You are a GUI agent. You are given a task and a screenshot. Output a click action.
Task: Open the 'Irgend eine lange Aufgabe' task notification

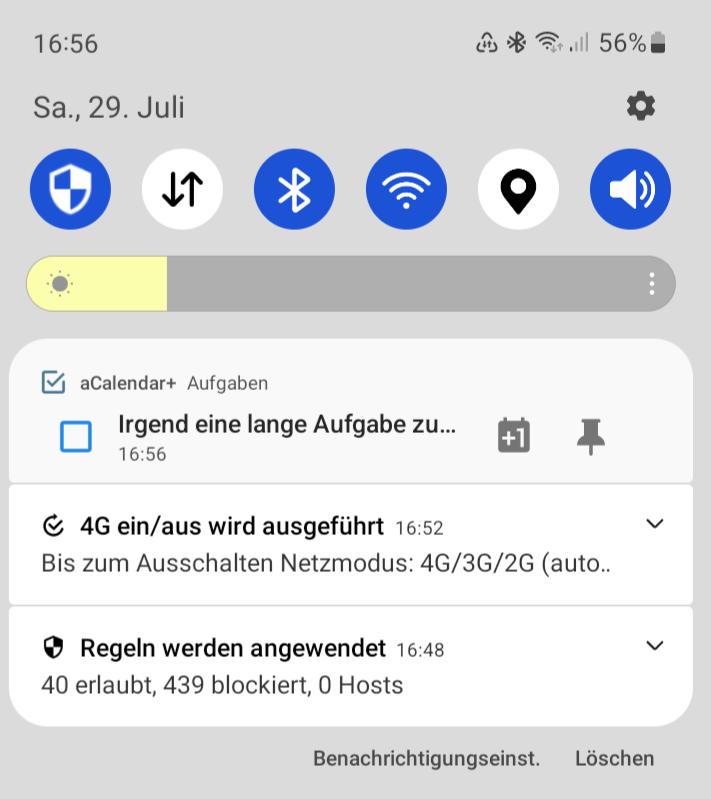[x=287, y=425]
